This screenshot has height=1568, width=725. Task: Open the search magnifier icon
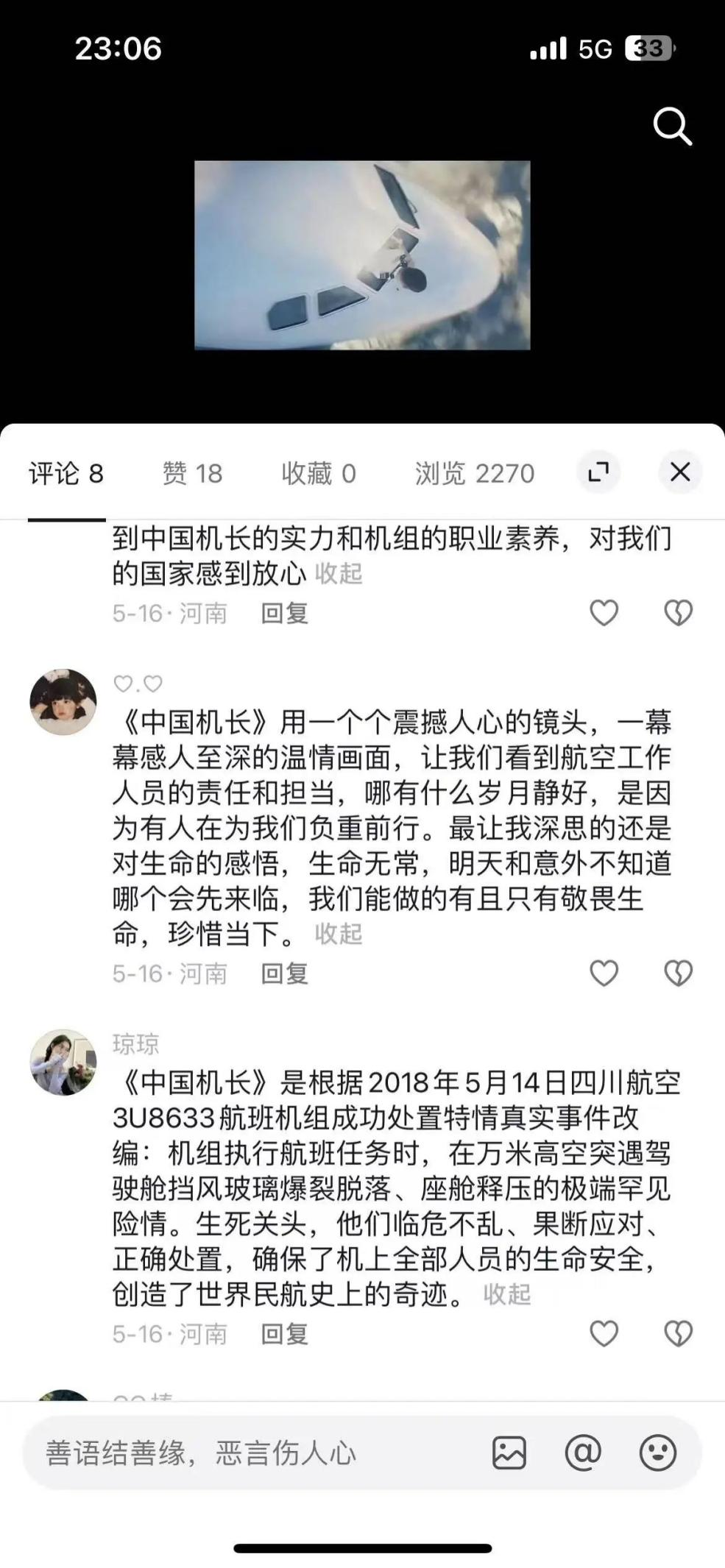pos(672,127)
